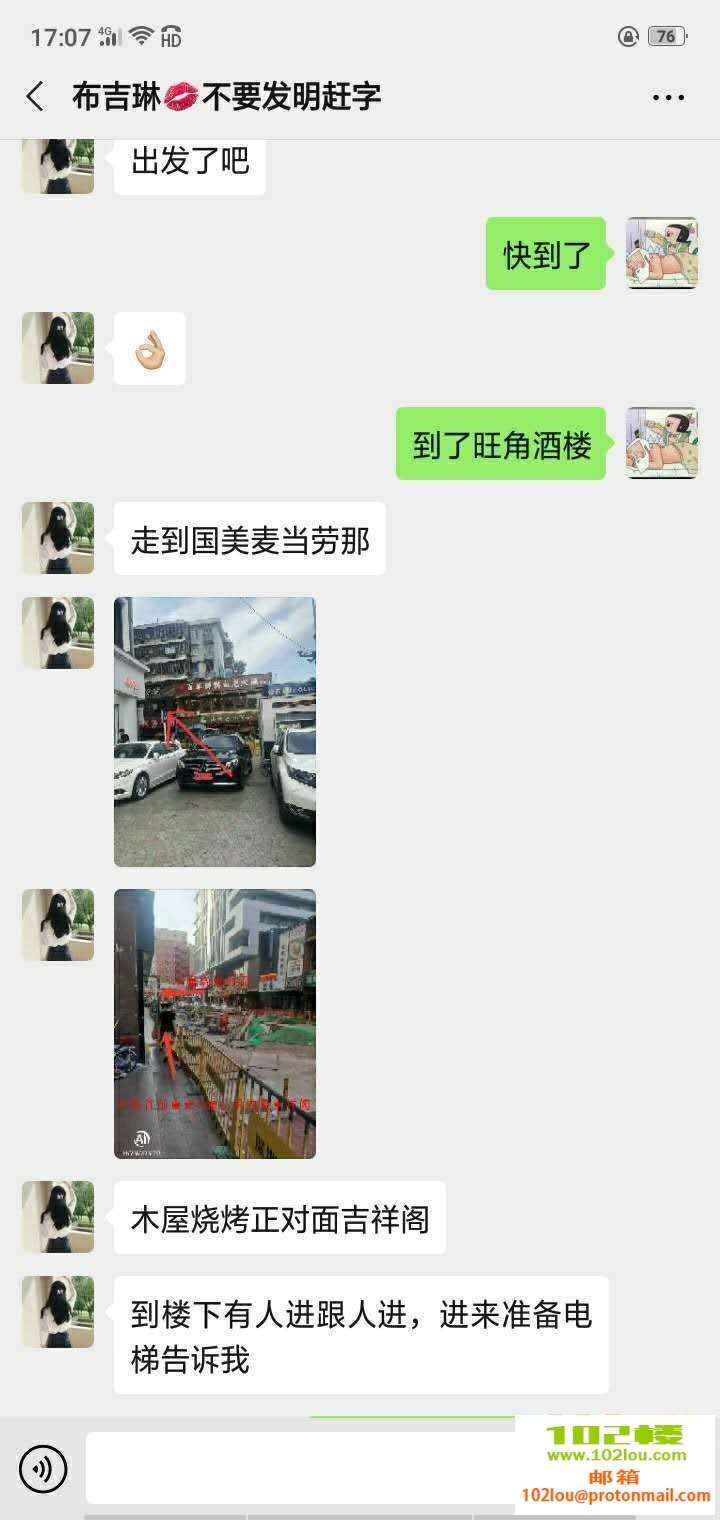
Task: Open the photo with parked cars
Action: [215, 731]
